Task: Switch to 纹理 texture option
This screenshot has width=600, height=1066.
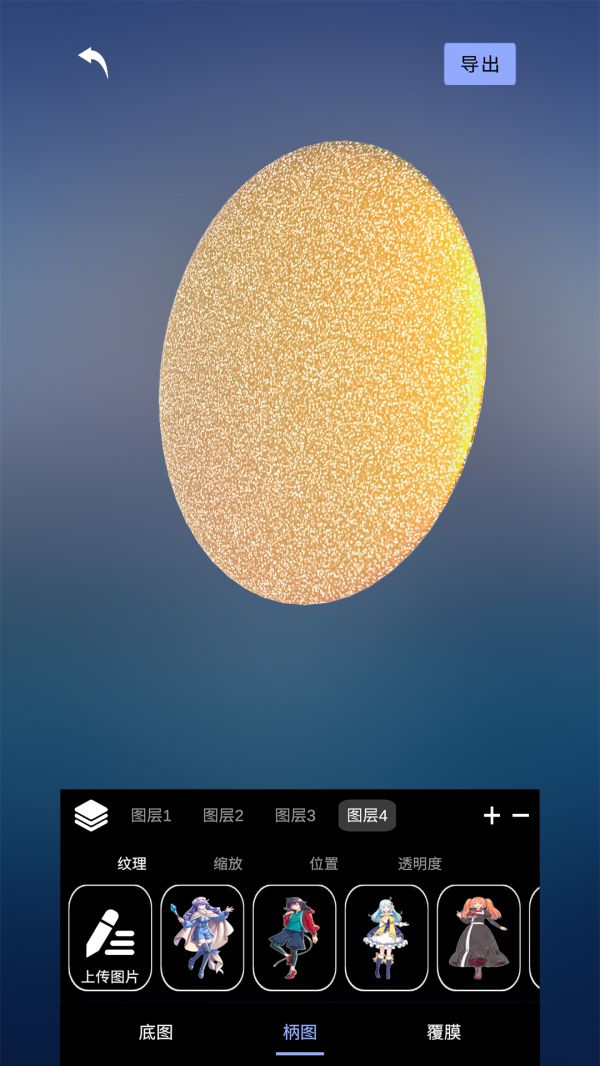Action: coord(132,863)
